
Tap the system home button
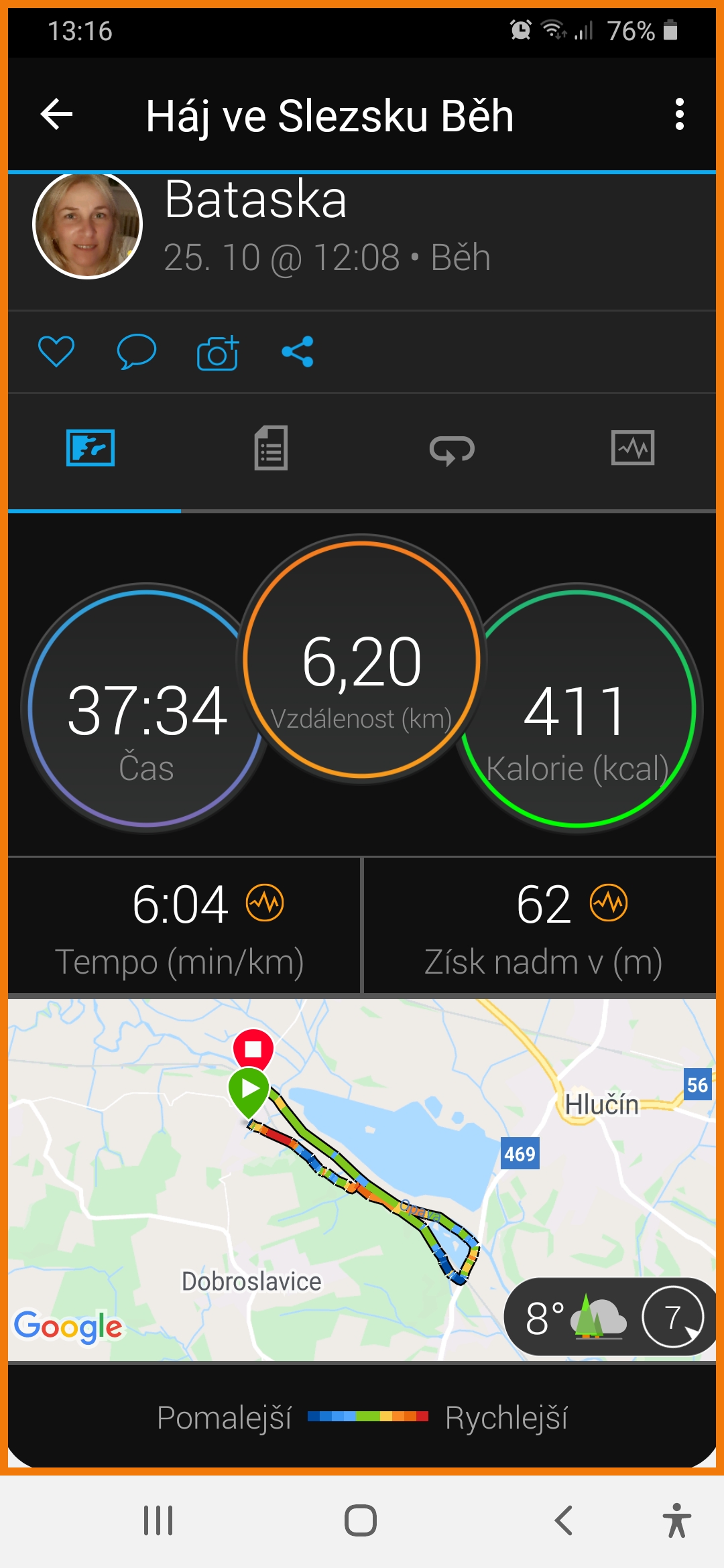361,1520
